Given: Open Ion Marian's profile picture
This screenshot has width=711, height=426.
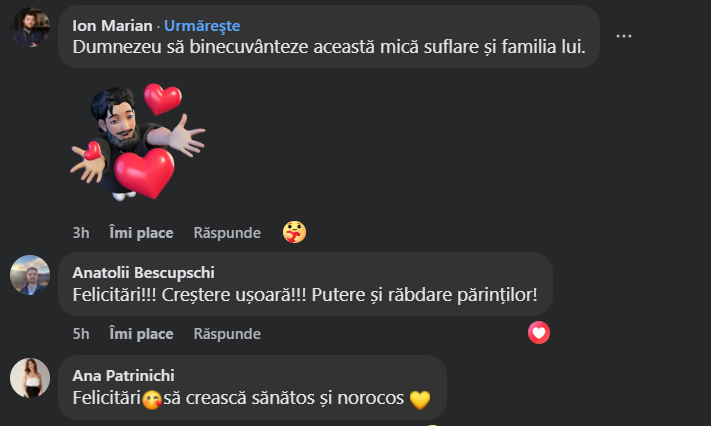Looking at the screenshot, I should [30, 26].
